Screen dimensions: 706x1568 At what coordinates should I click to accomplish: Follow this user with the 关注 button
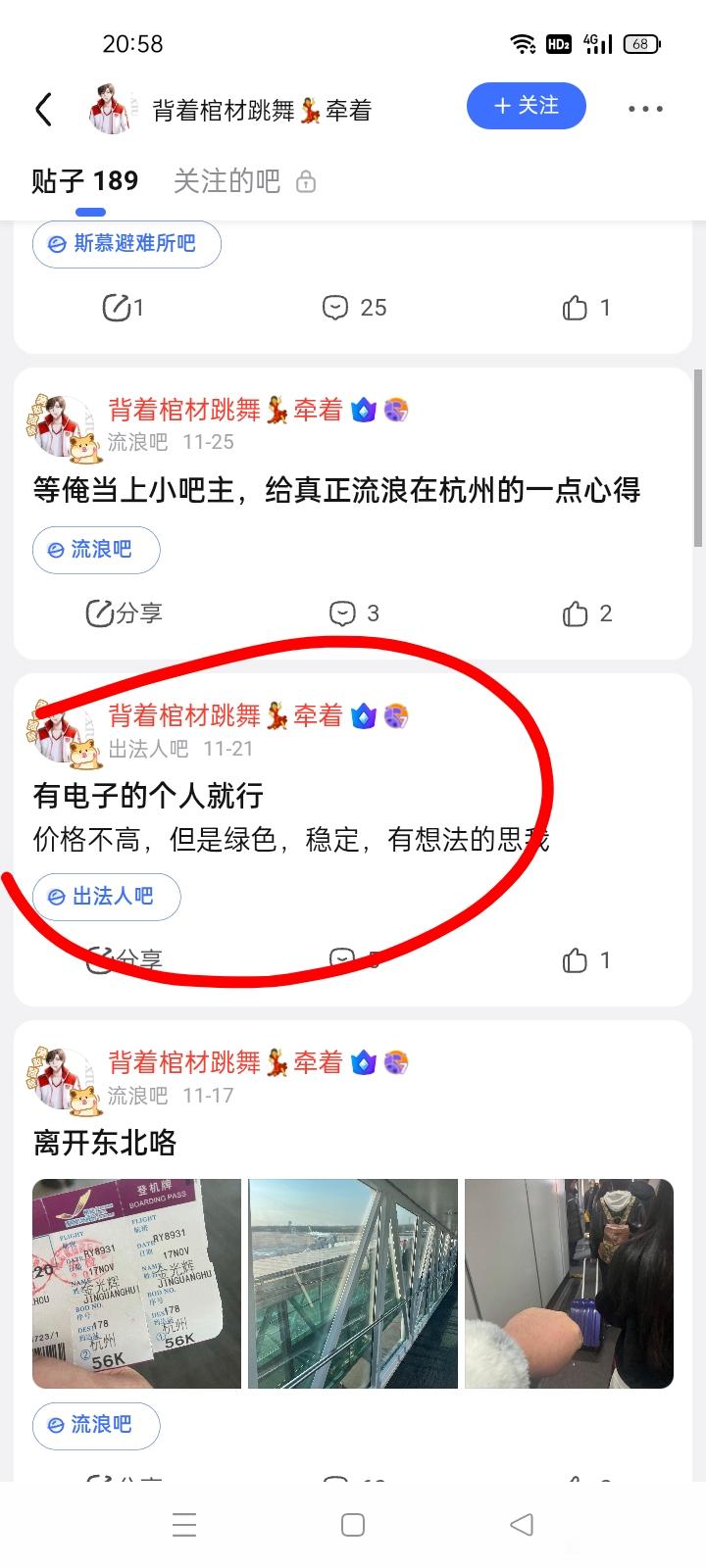coord(526,106)
